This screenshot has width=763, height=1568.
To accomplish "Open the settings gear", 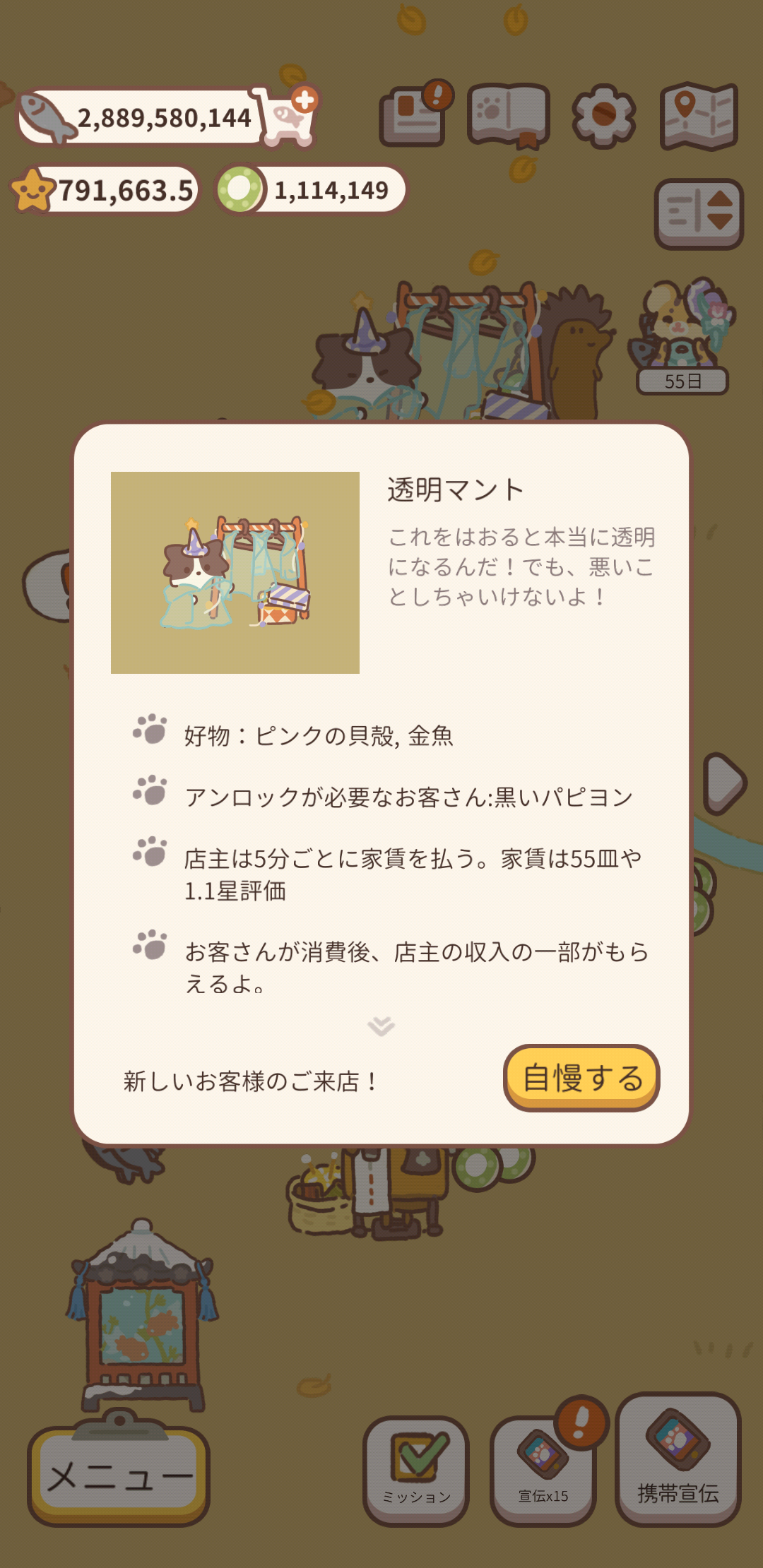I will 603,115.
